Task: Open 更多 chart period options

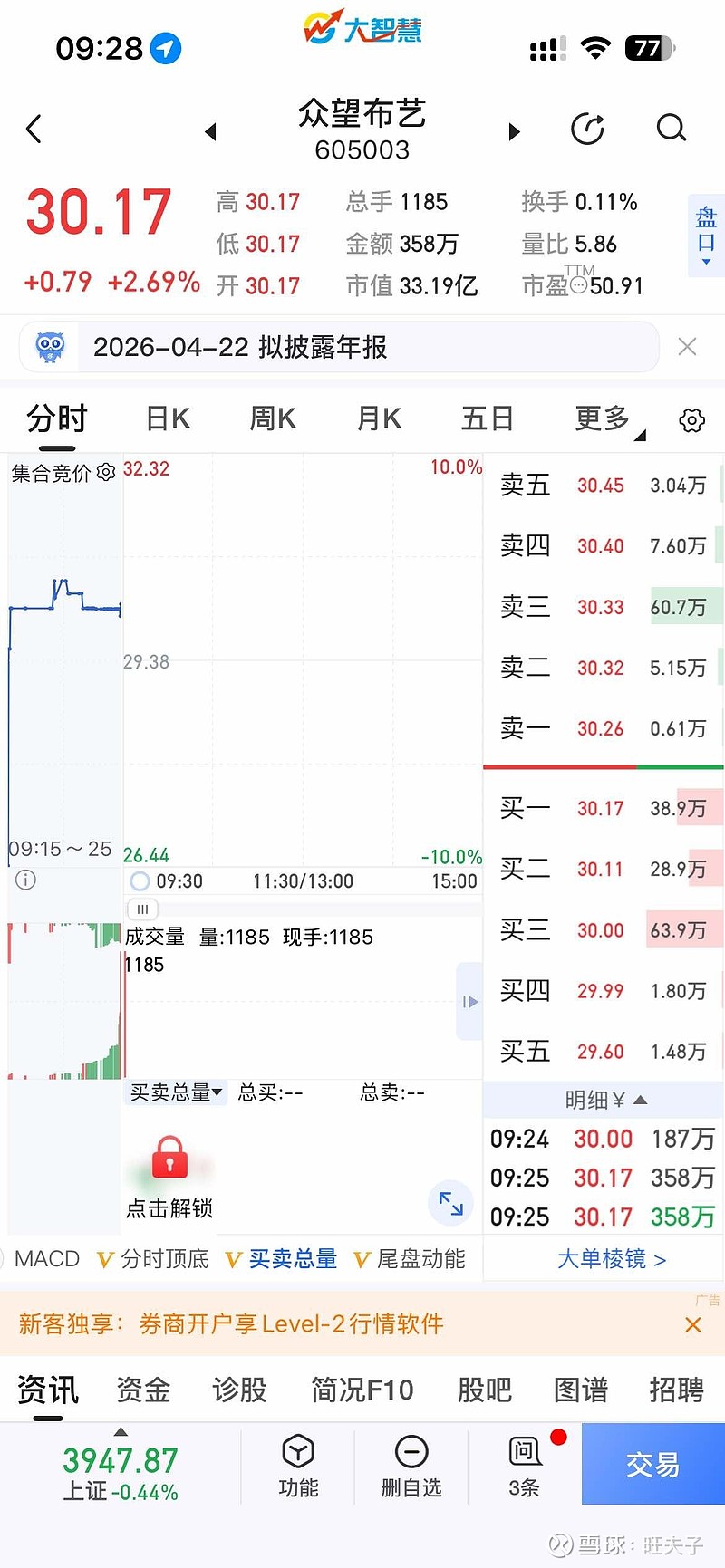Action: 604,418
